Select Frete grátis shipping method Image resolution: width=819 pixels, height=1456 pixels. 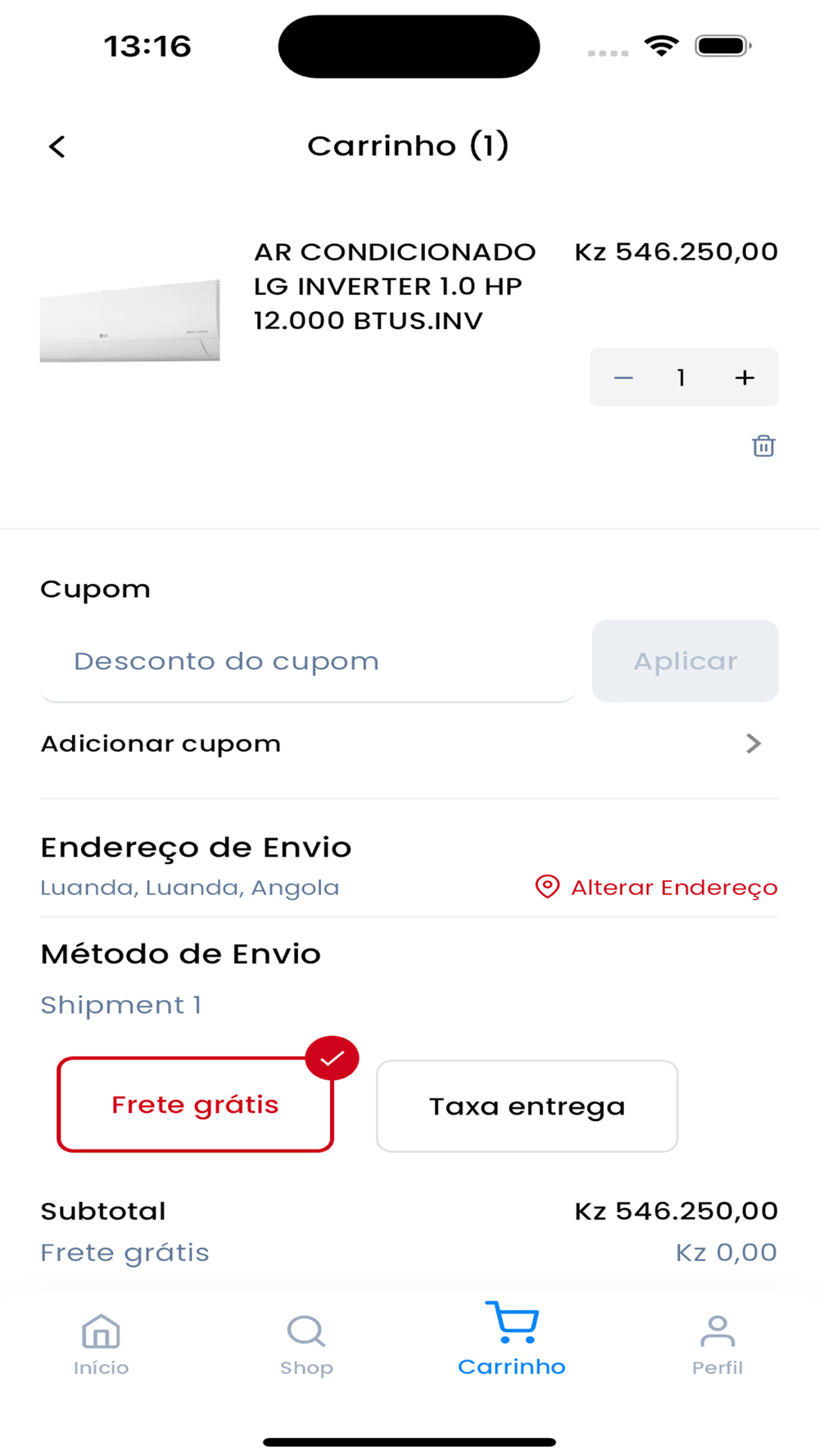[x=196, y=1105]
